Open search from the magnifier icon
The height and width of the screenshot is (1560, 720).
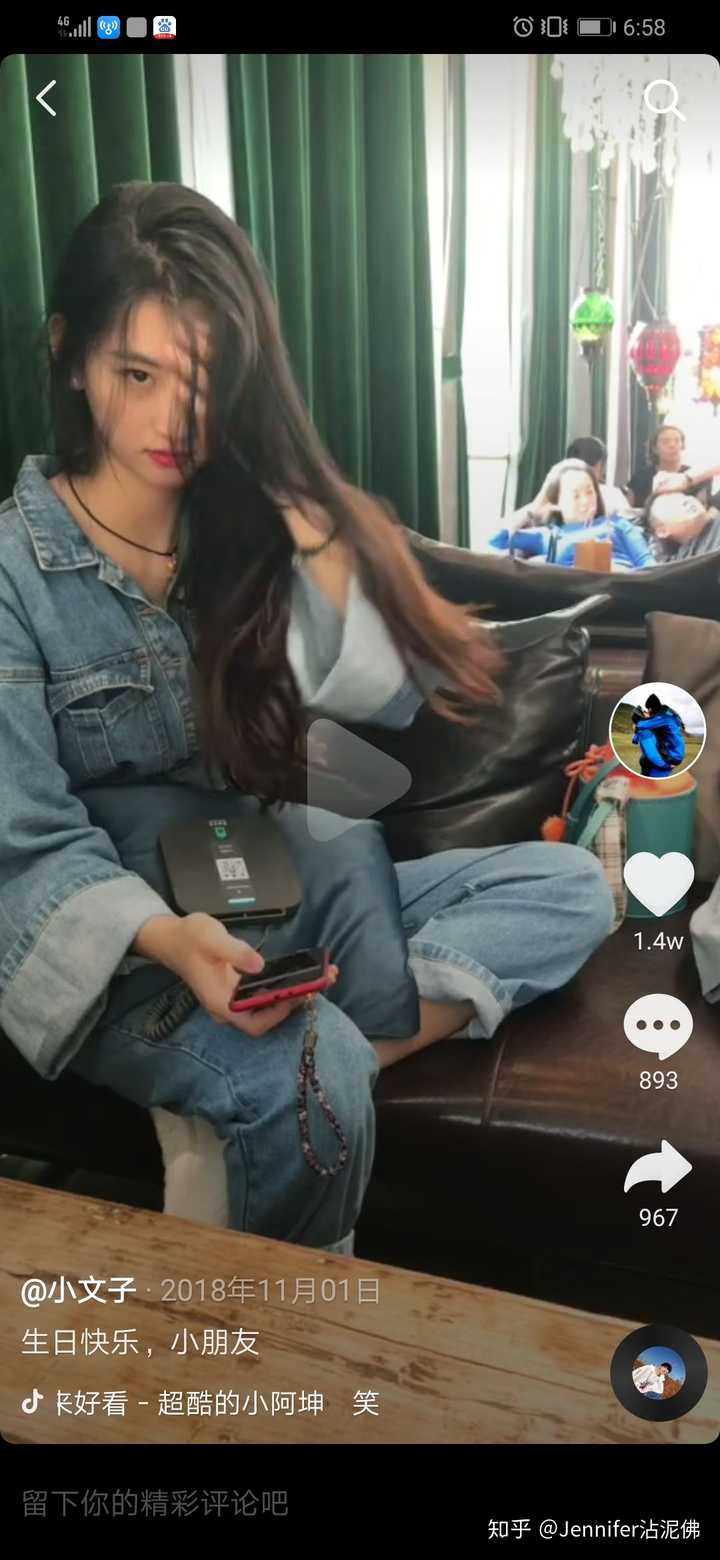pos(663,99)
